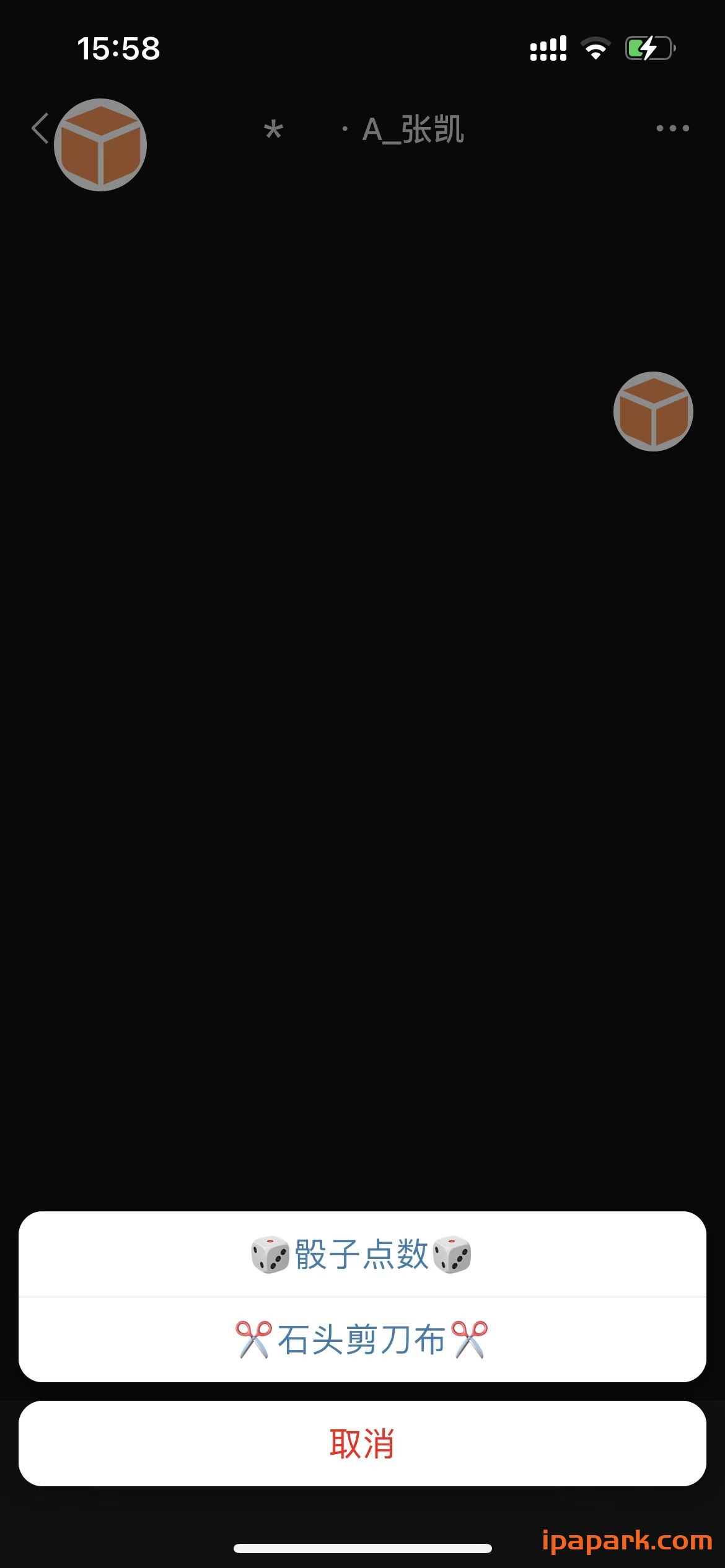Tap the floating cube on the right
The width and height of the screenshot is (725, 1568).
653,411
